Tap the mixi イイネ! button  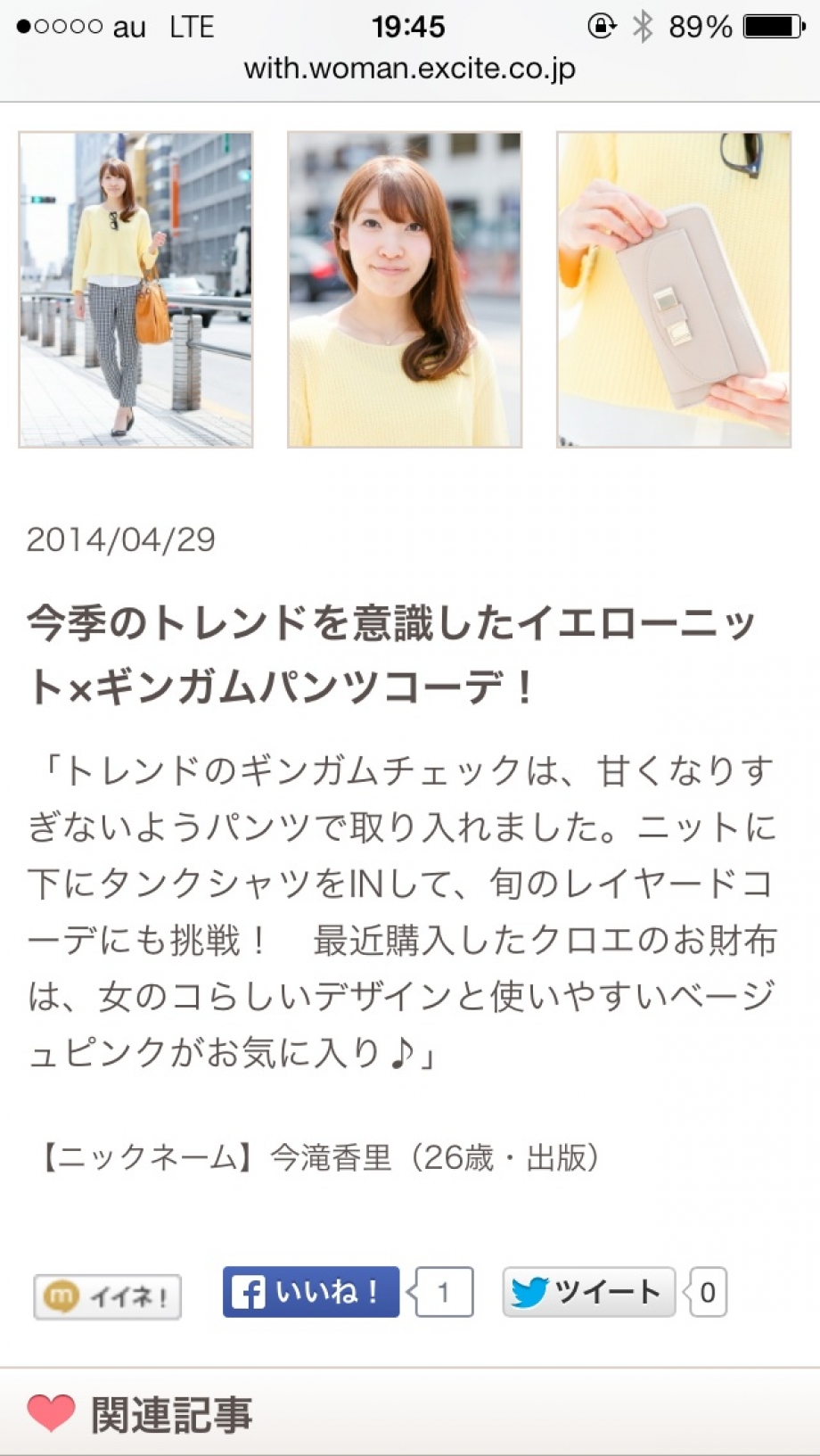point(107,1296)
